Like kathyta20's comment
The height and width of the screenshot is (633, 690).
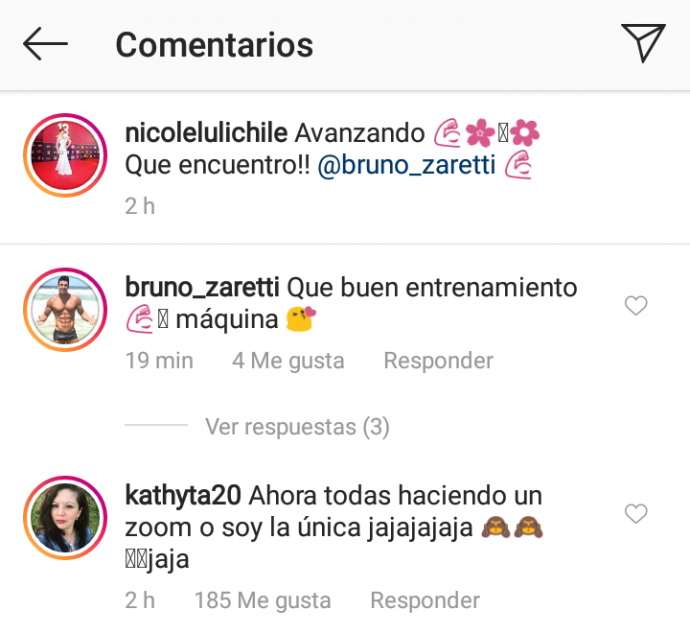tap(636, 514)
